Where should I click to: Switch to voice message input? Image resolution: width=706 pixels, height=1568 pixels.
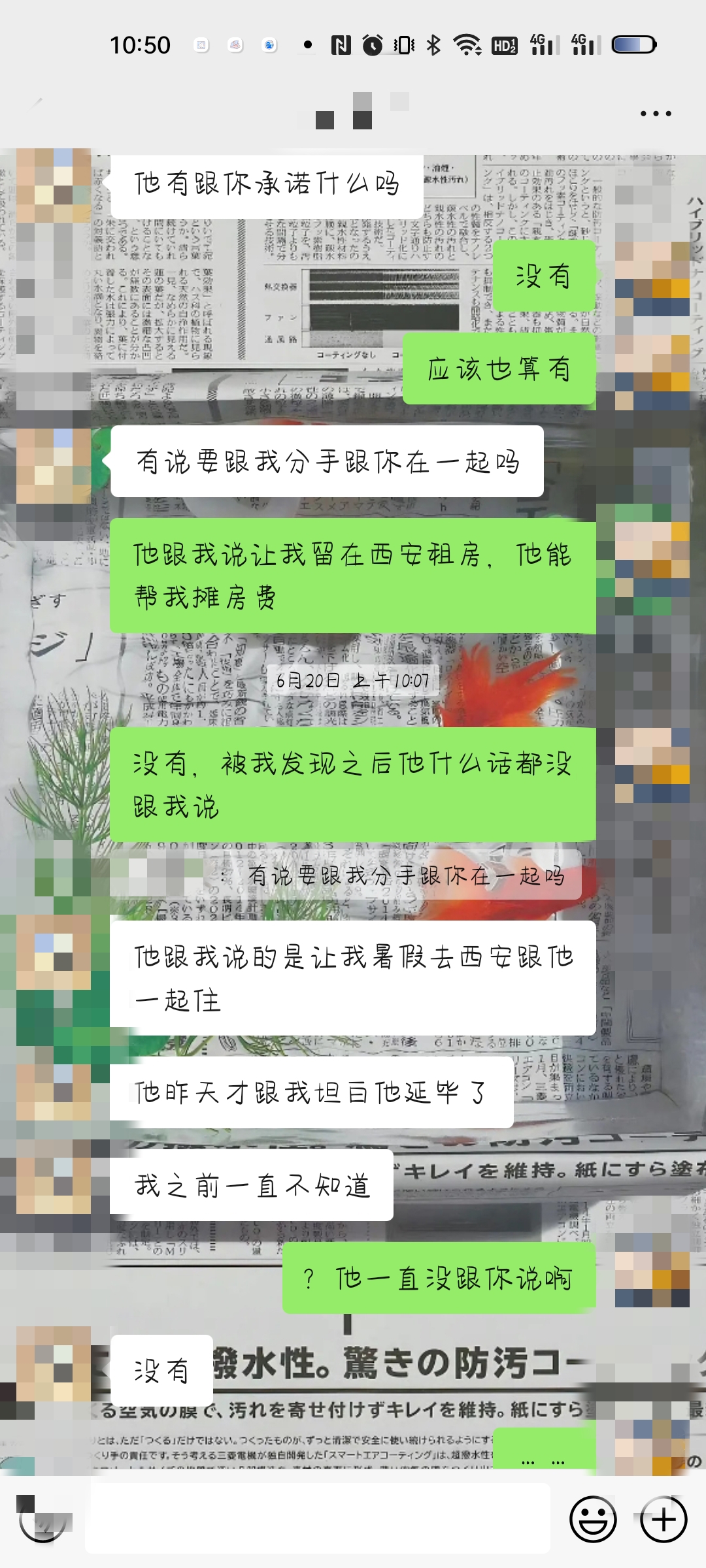pyautogui.click(x=43, y=1519)
